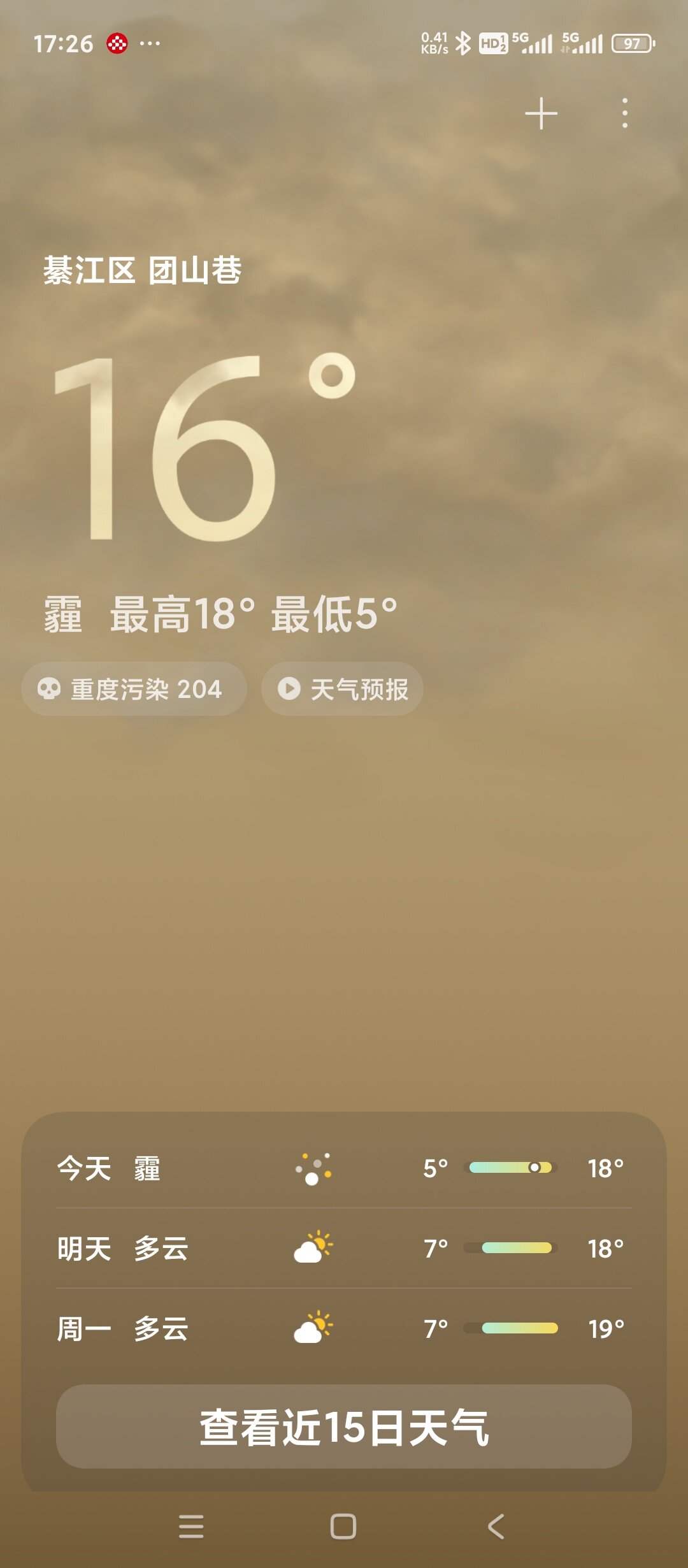The width and height of the screenshot is (688, 1568).
Task: Open the 重度污染 204 air quality chip
Action: (134, 689)
